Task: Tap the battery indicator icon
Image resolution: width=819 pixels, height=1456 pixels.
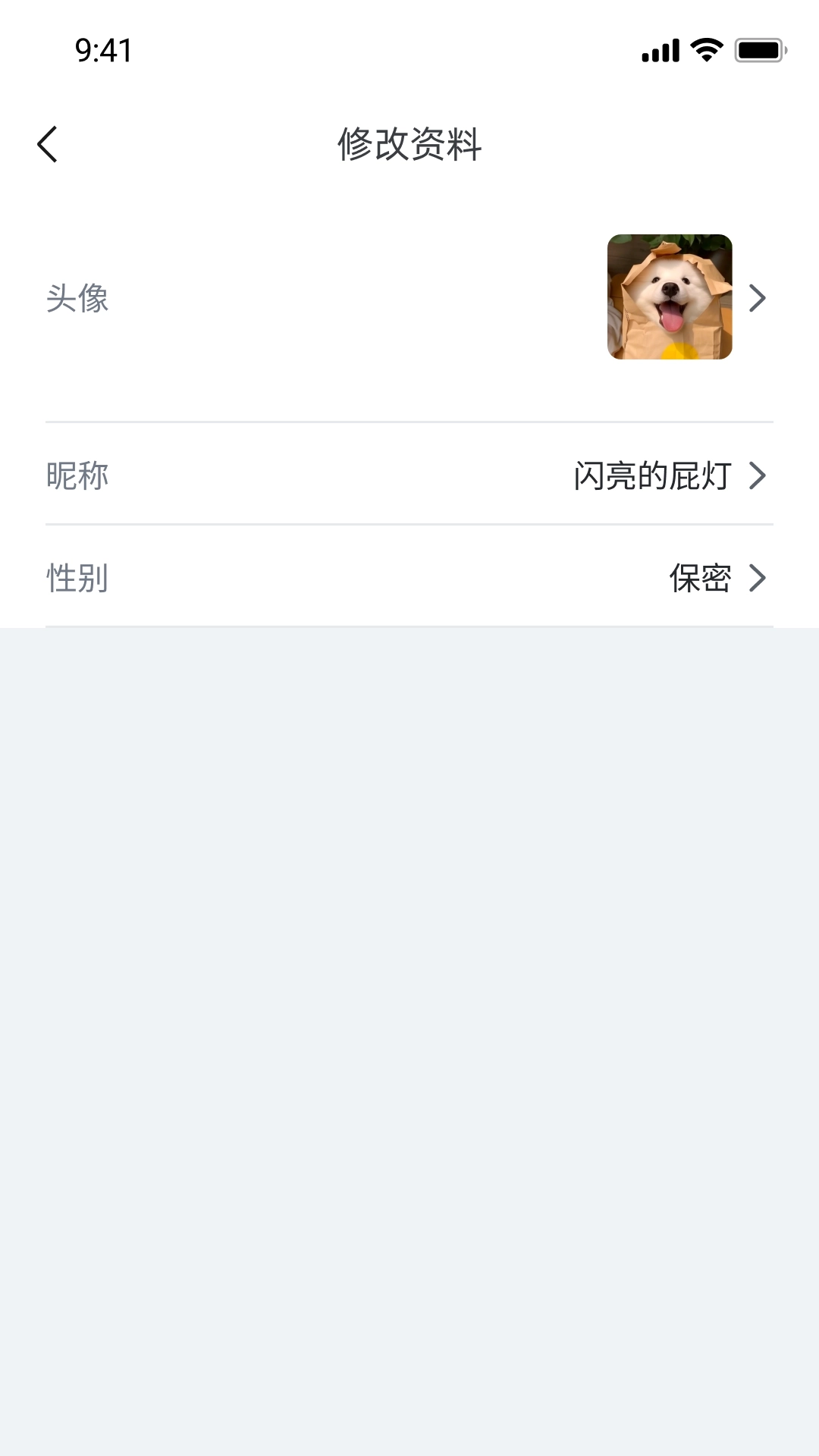Action: 758,50
